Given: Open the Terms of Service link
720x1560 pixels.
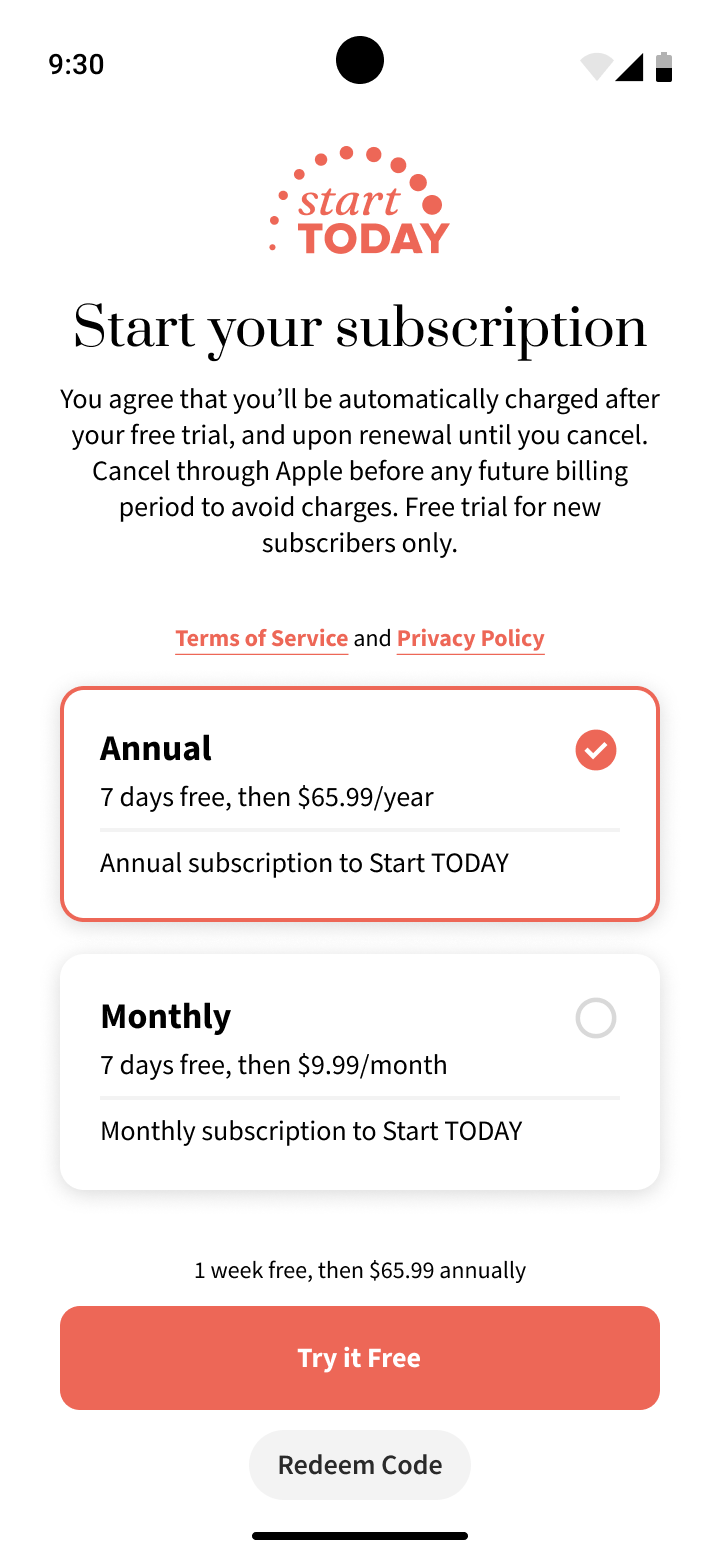Looking at the screenshot, I should (261, 639).
